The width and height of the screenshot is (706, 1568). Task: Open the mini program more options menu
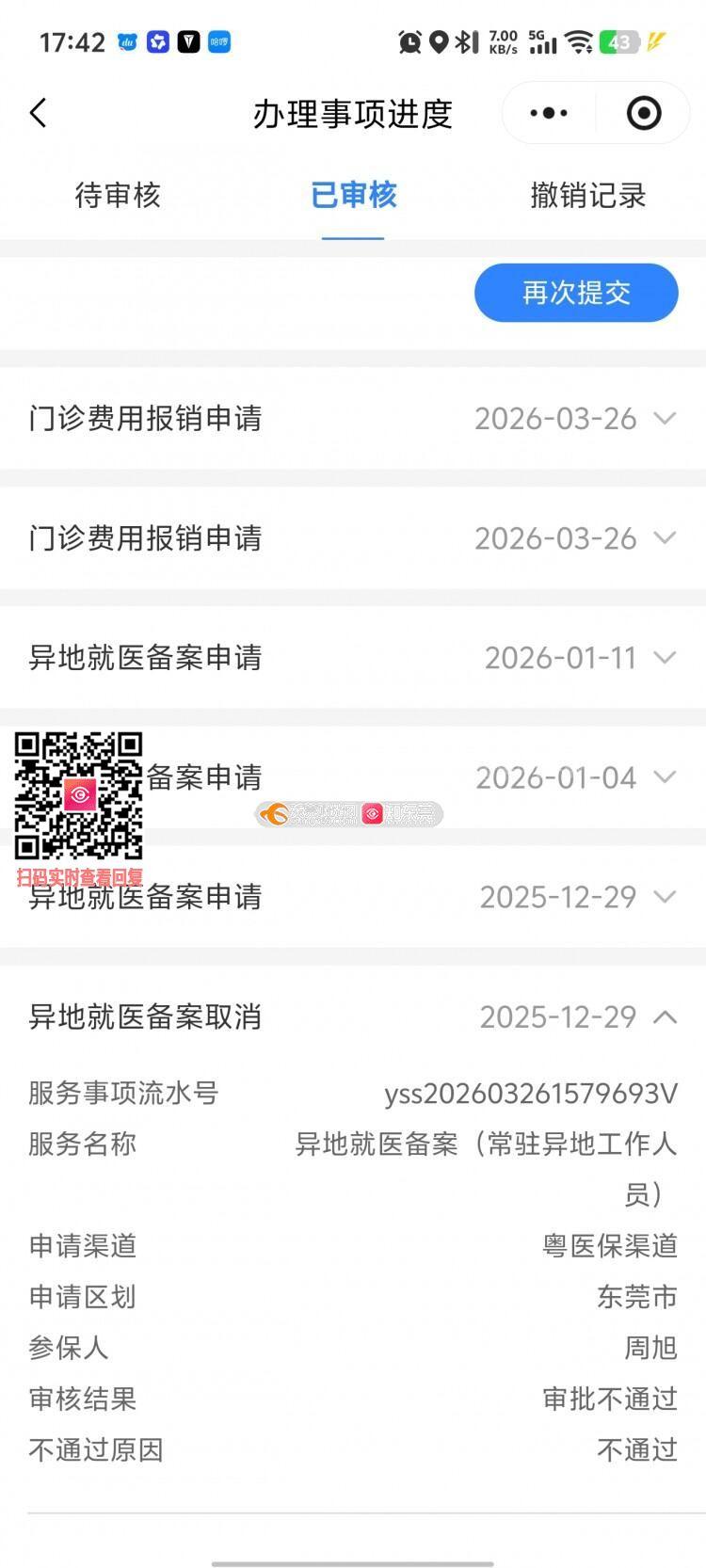549,114
